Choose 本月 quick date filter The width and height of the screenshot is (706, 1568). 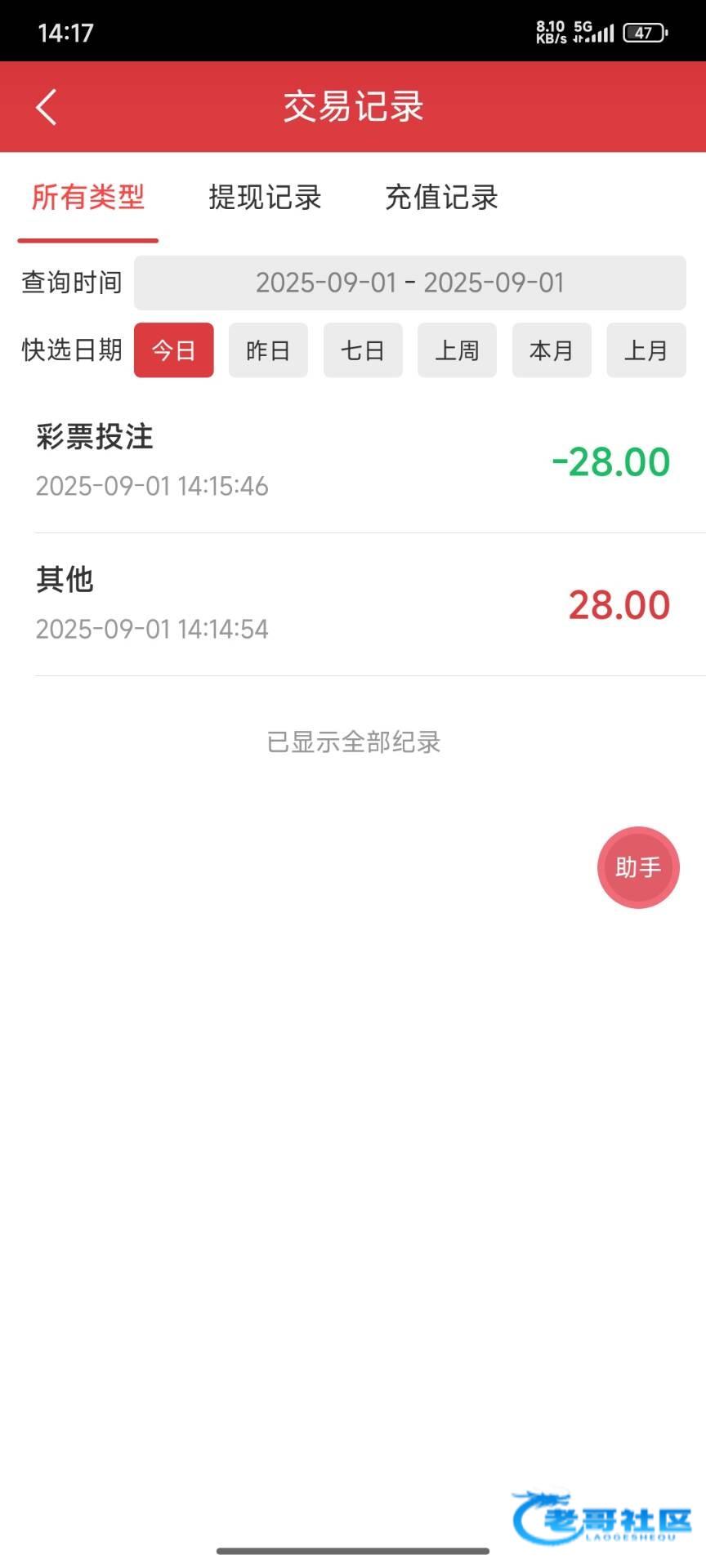click(552, 350)
